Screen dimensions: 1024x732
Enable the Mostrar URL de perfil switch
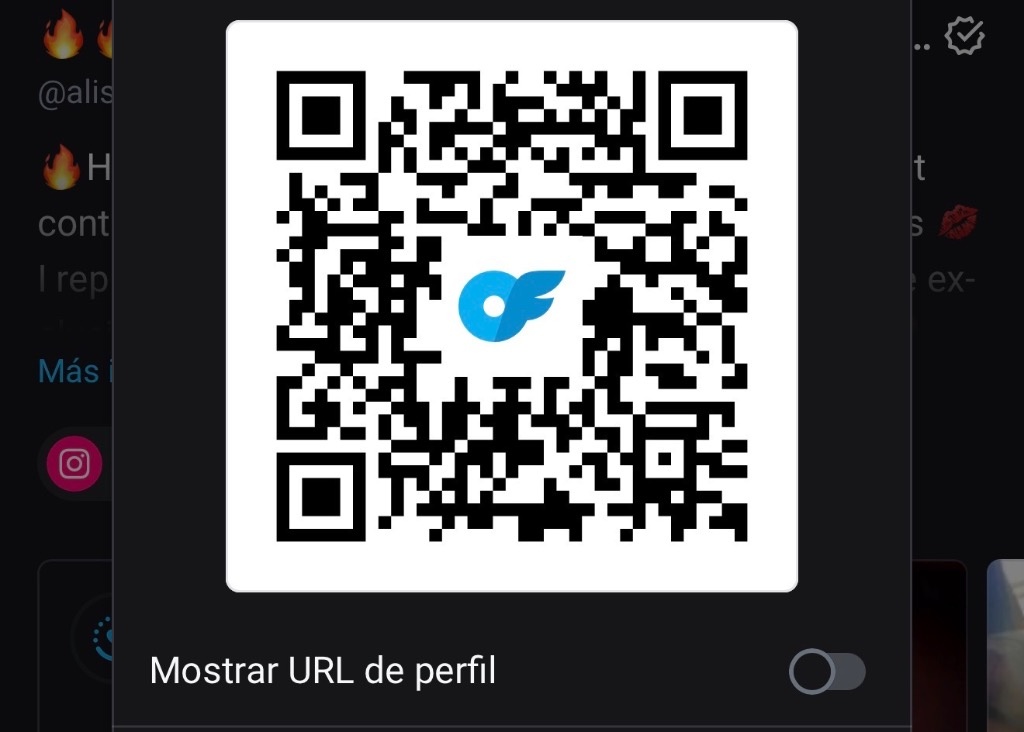click(827, 672)
